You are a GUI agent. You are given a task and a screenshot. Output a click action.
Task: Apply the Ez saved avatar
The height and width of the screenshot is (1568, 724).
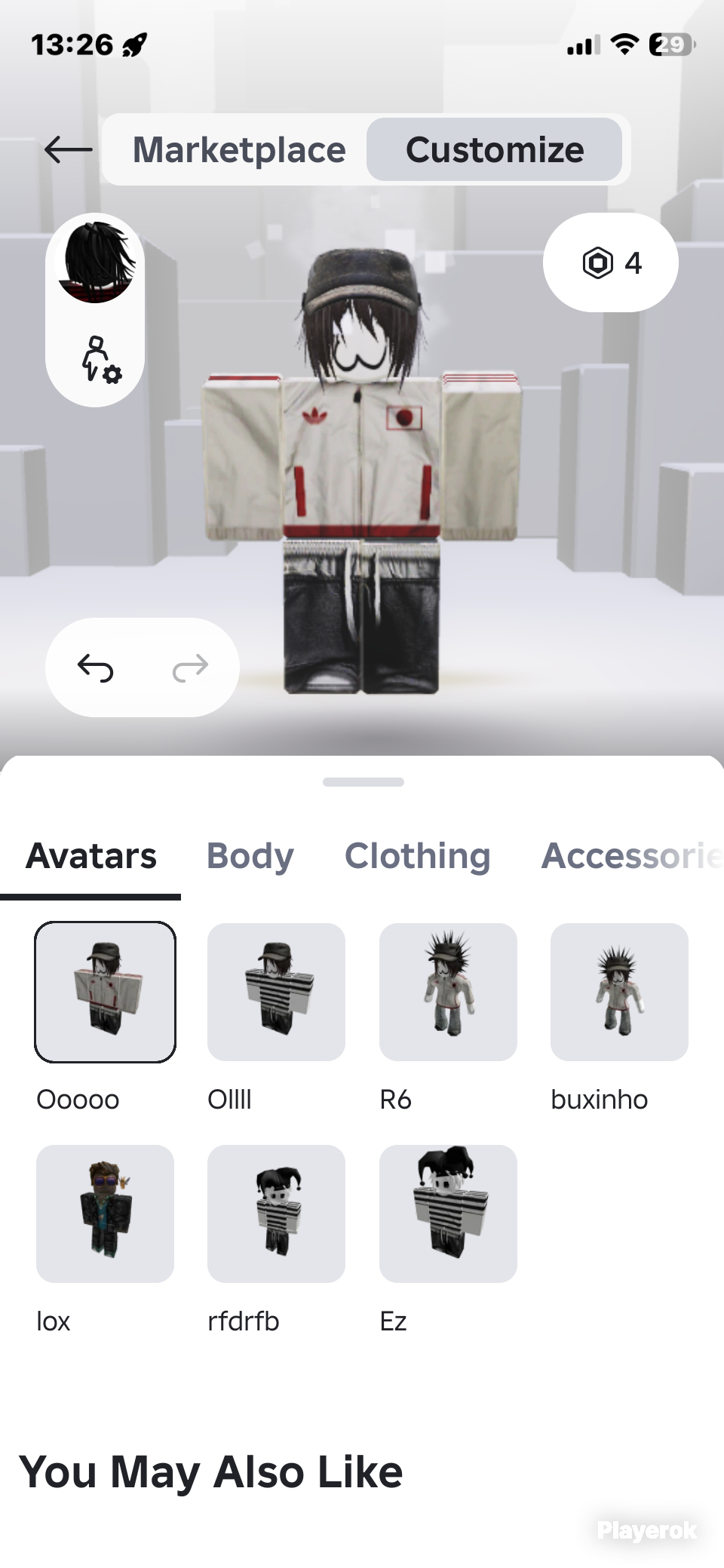point(448,1214)
